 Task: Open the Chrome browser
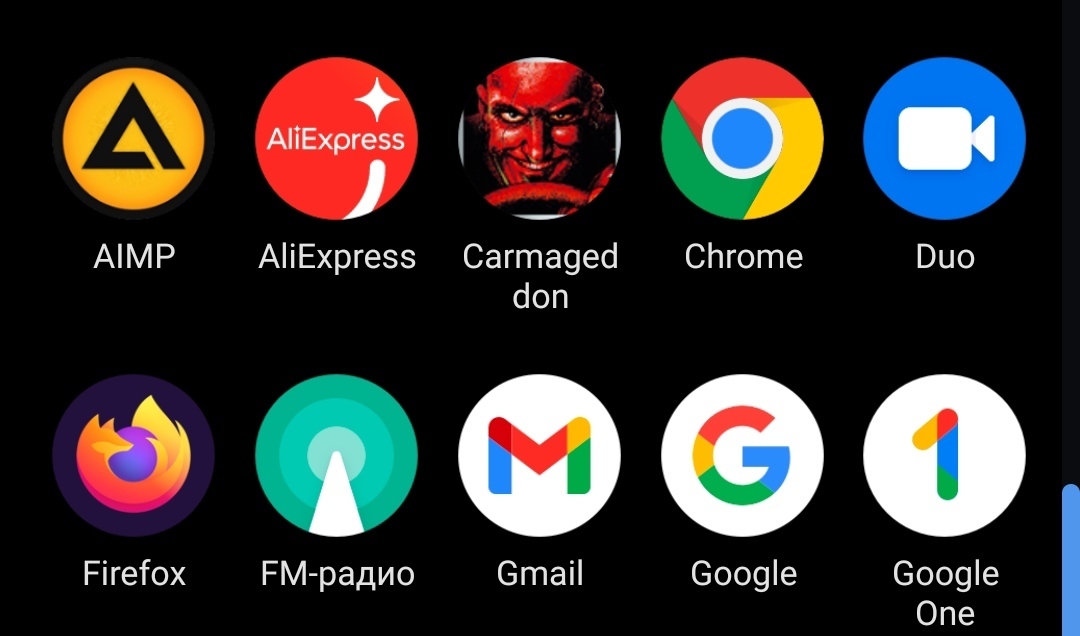[743, 138]
